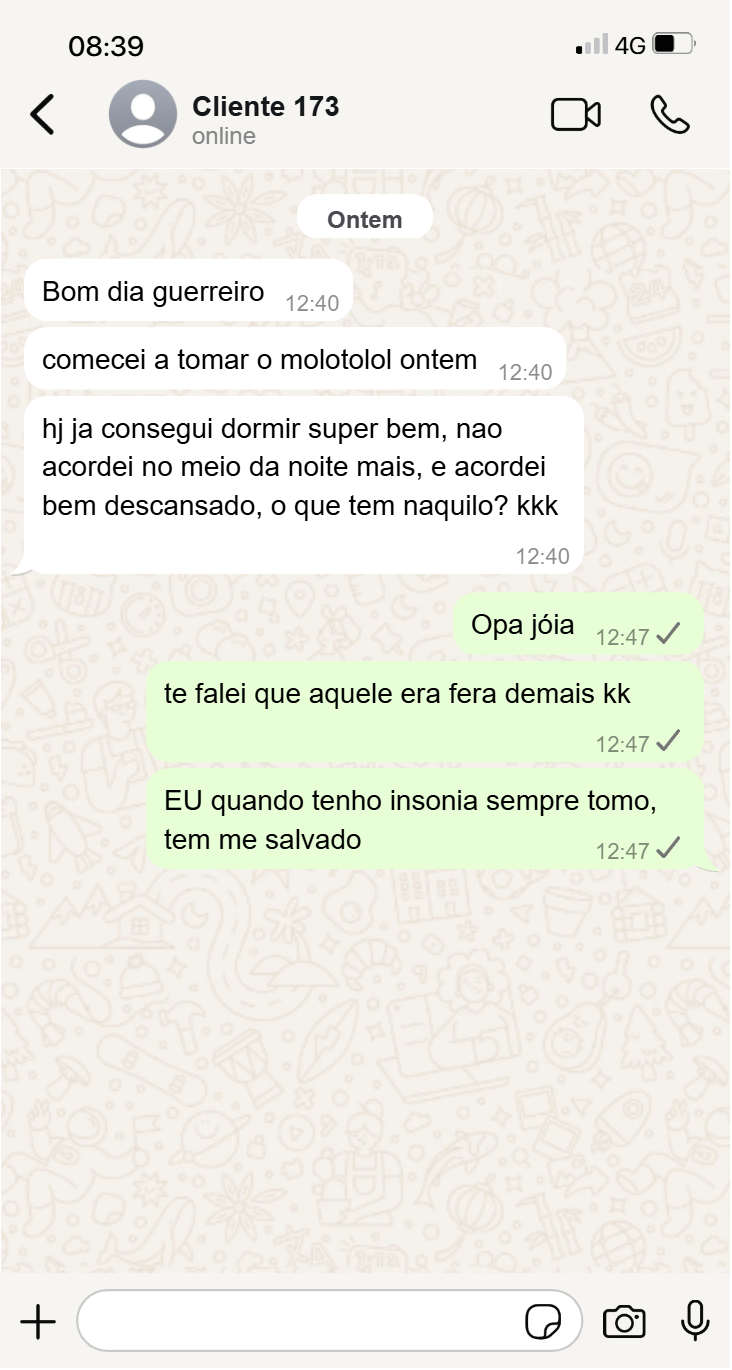Tap the microphone to record audio
The width and height of the screenshot is (732, 1370).
(695, 1322)
